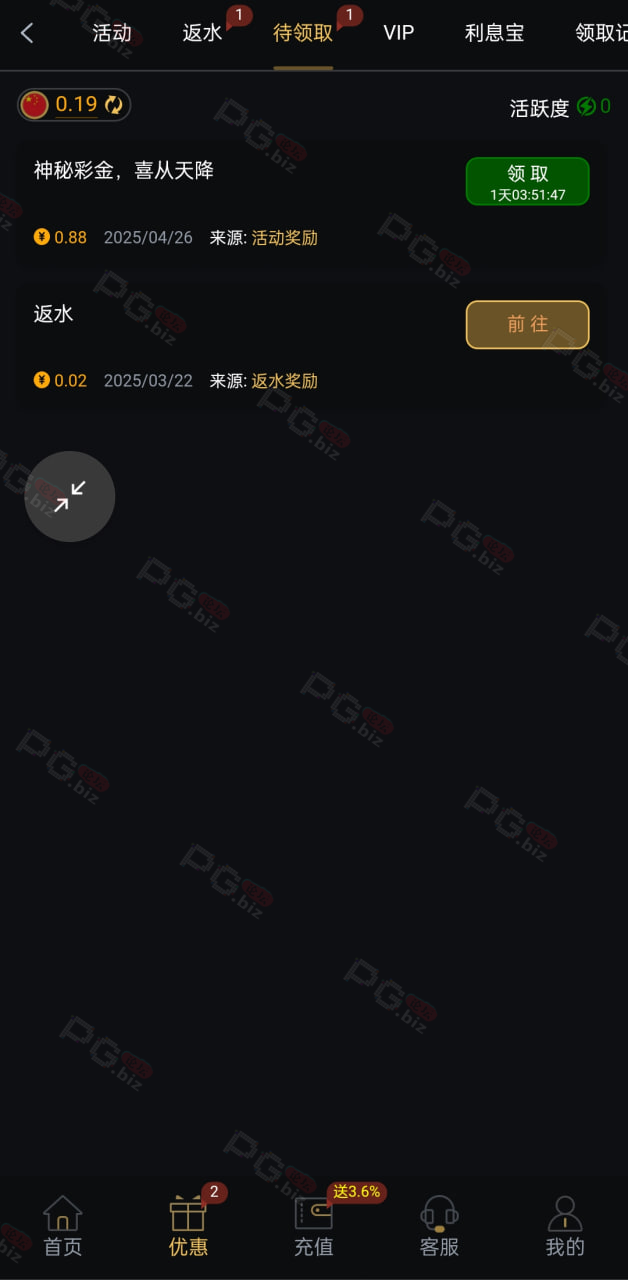
Task: Open the 返水 tab
Action: (202, 33)
